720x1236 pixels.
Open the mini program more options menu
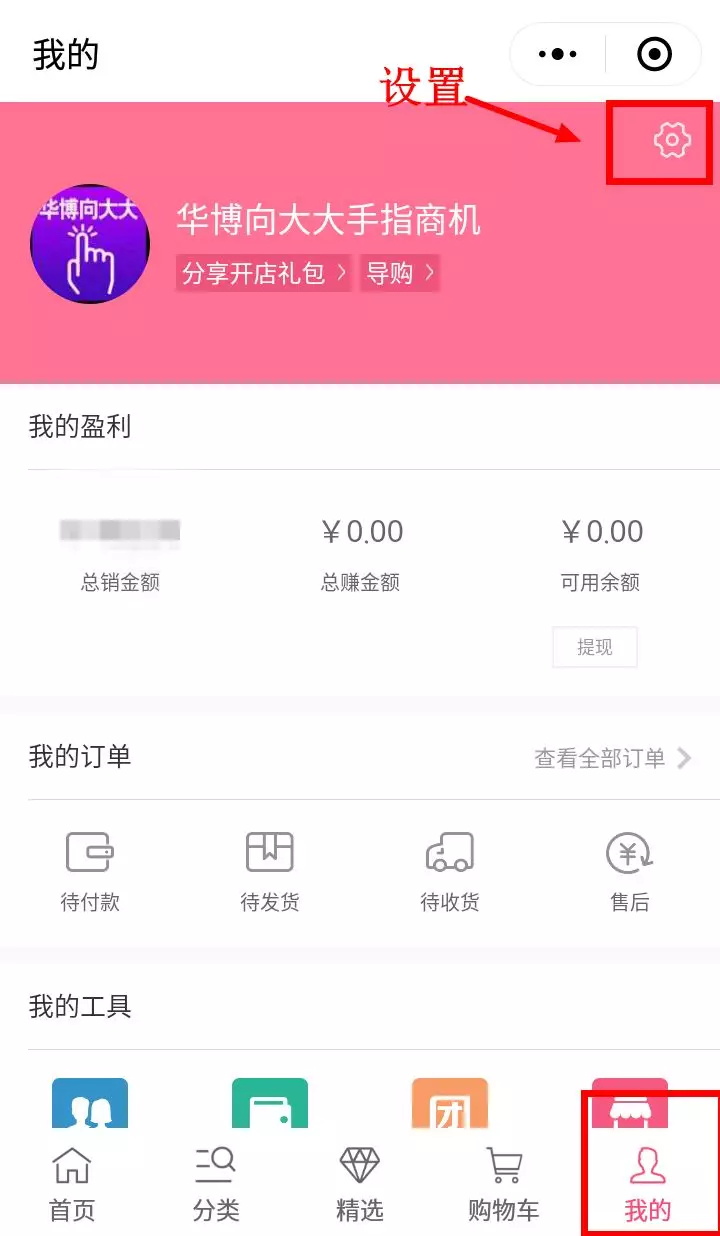(558, 54)
